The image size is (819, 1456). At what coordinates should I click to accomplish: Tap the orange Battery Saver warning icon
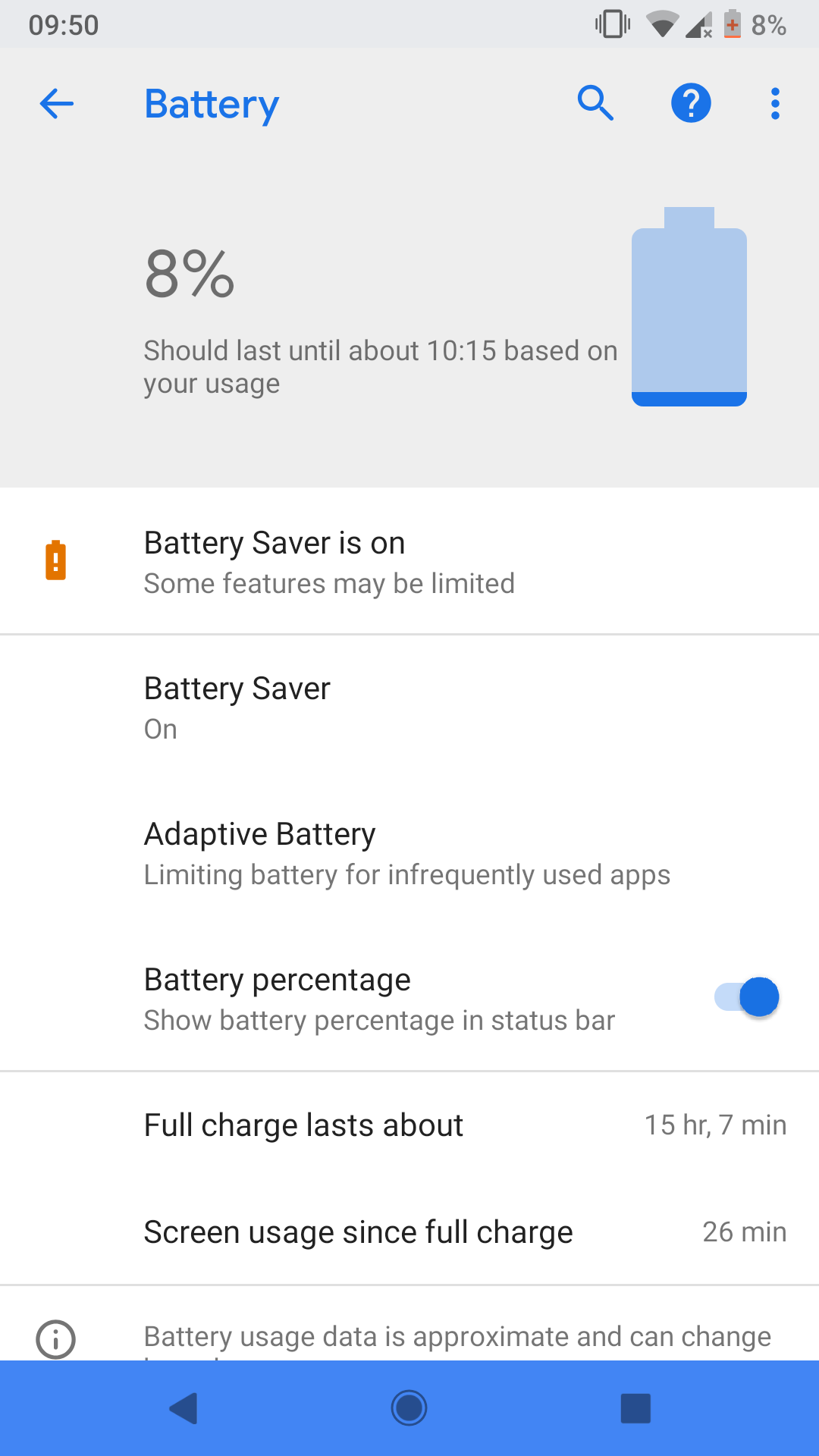pyautogui.click(x=55, y=561)
